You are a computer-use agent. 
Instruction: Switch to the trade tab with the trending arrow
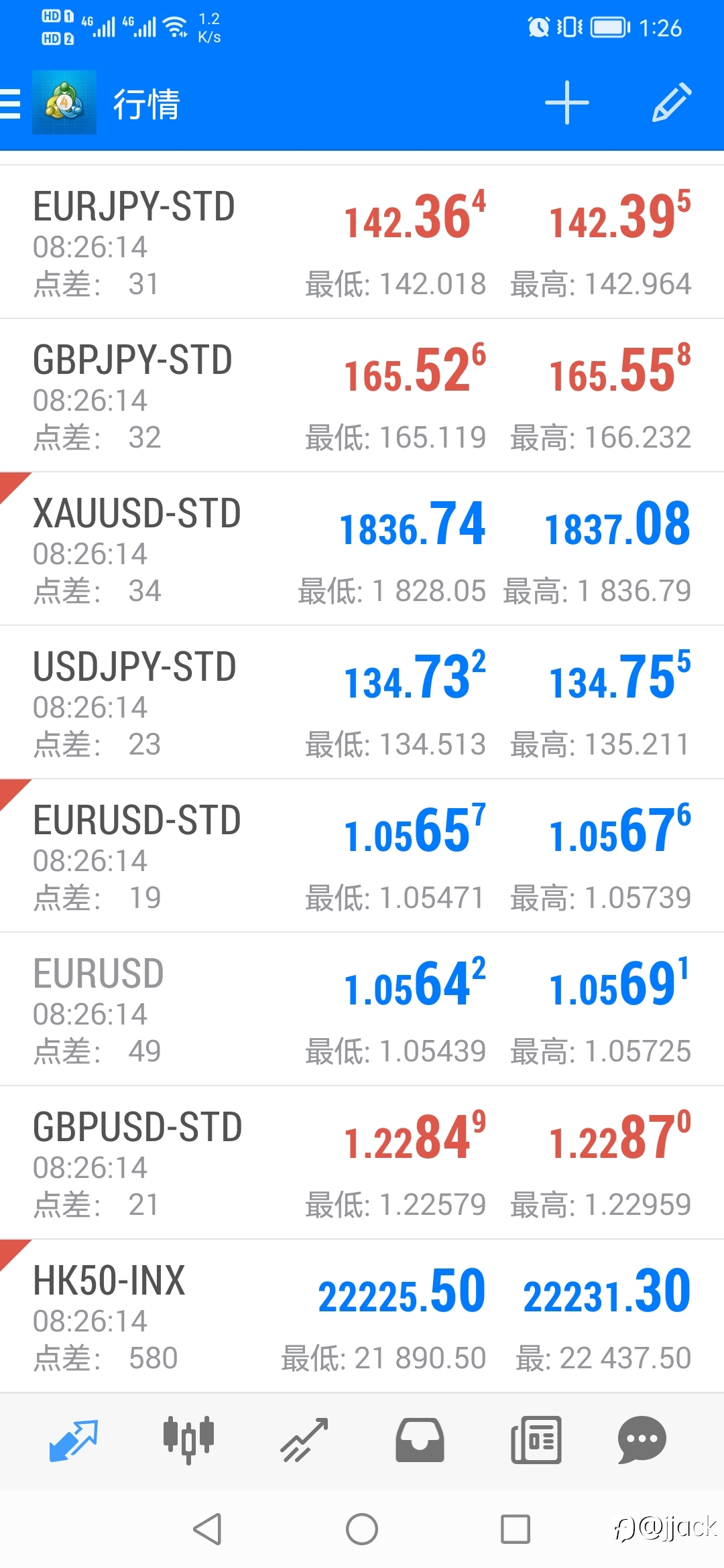point(304,1440)
